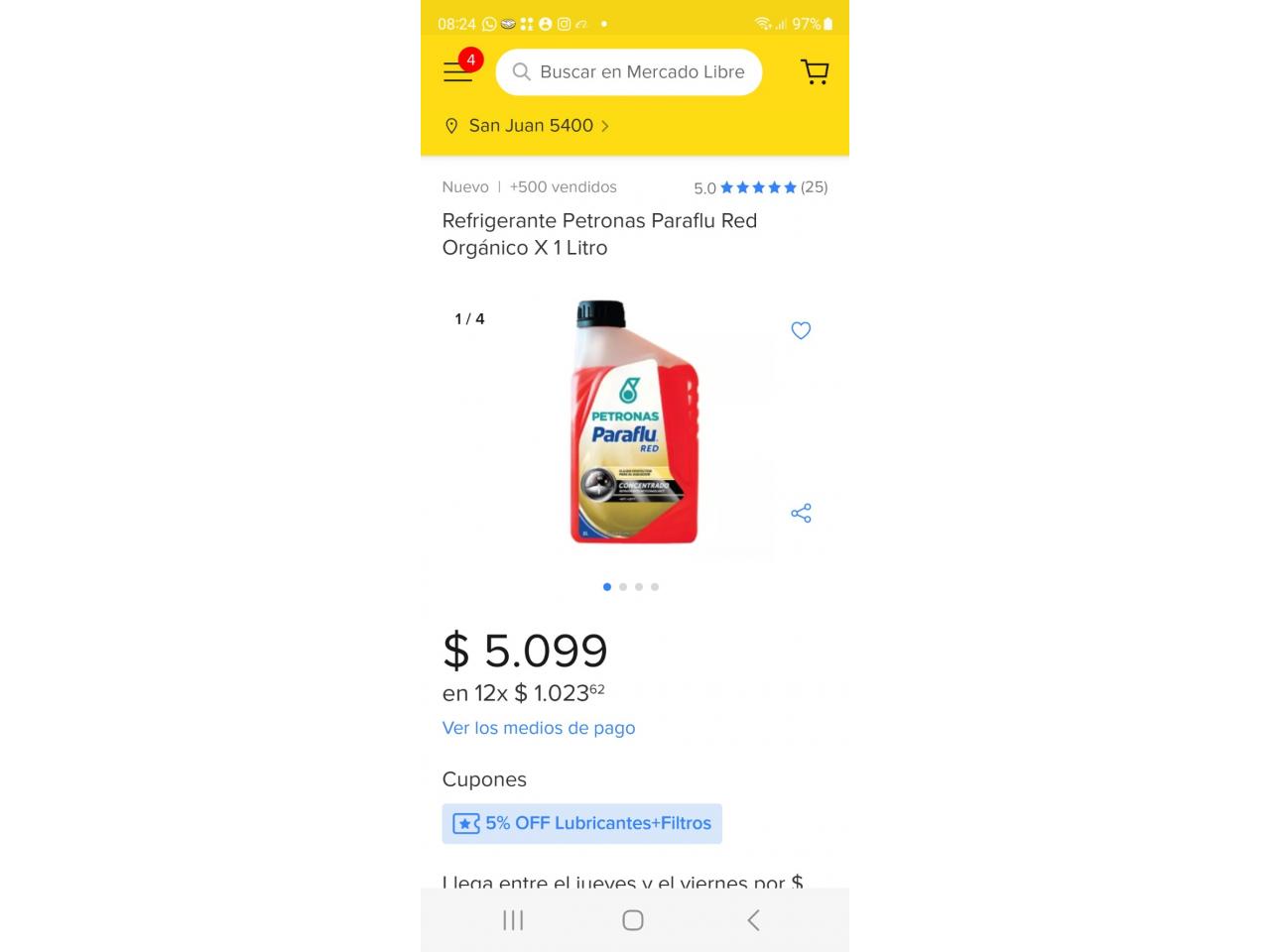Go back with the system back button
The width and height of the screenshot is (1270, 952).
click(x=753, y=920)
